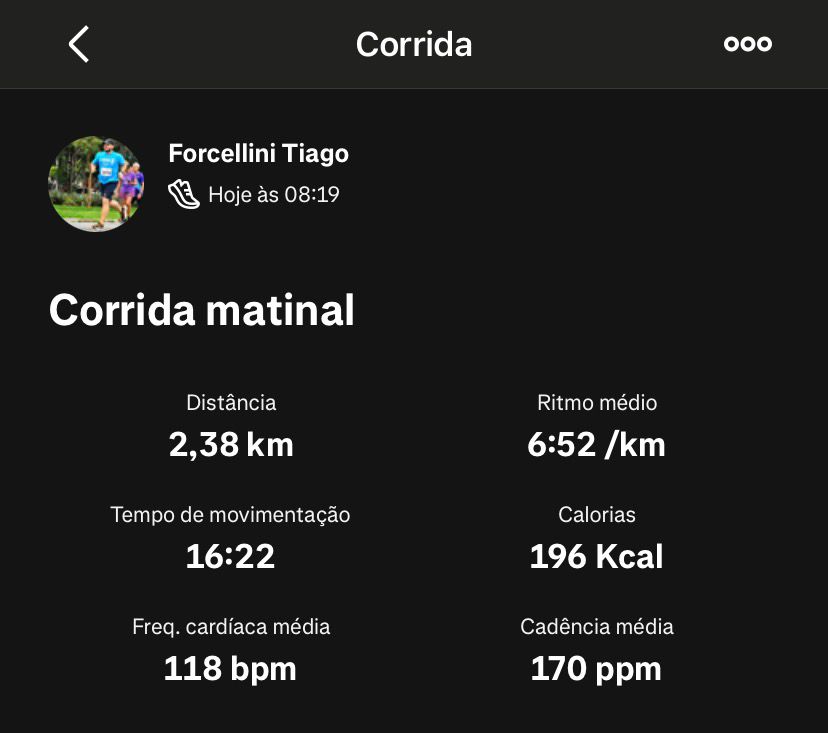Open the three-dot overflow menu
This screenshot has width=828, height=733.
tap(747, 44)
